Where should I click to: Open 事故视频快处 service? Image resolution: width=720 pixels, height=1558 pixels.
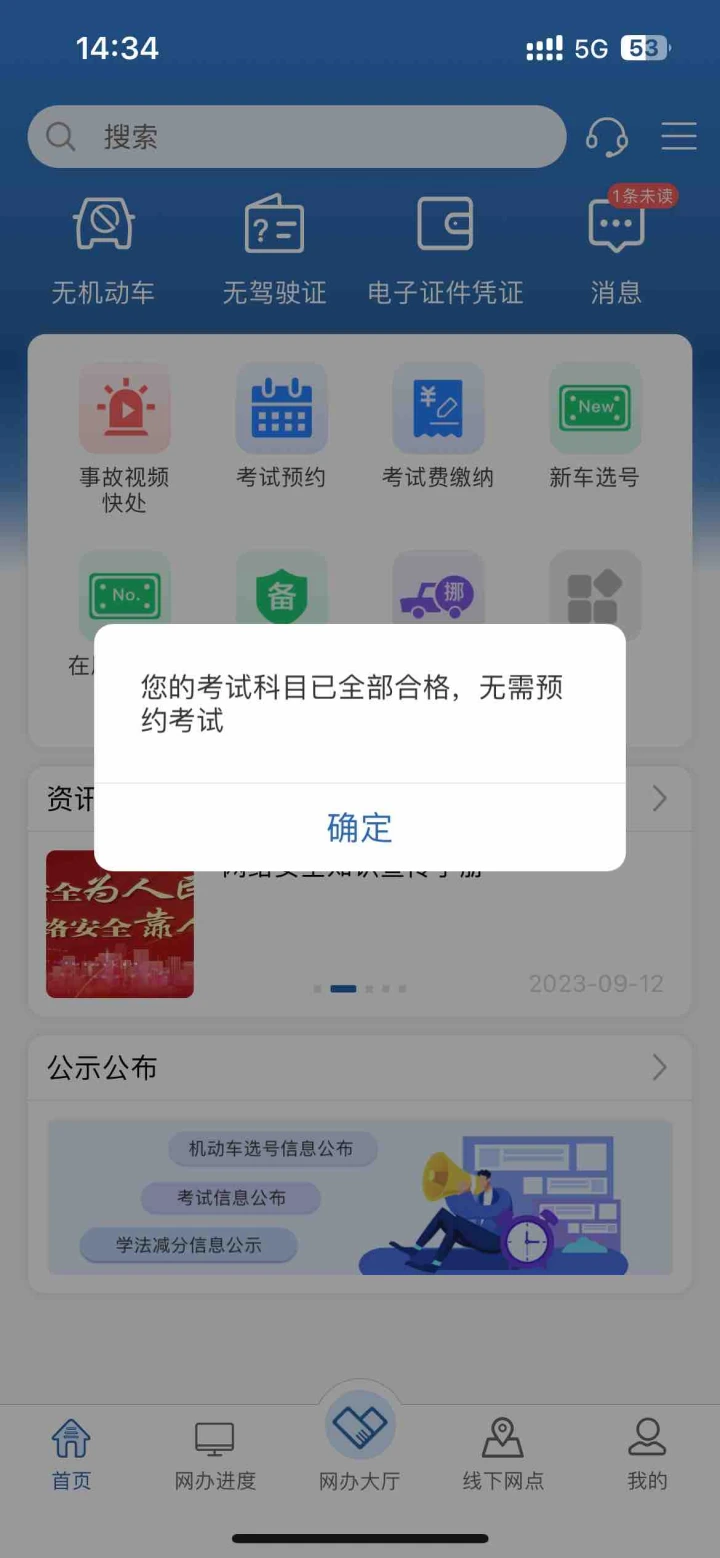click(x=124, y=438)
